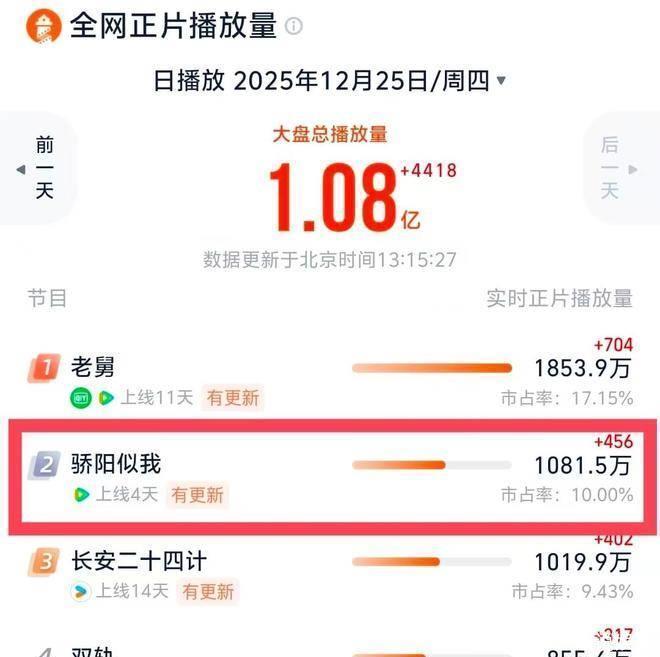660x657 pixels.
Task: Open the date picker for 日播放 2025年12月25日
Action: 330,81
